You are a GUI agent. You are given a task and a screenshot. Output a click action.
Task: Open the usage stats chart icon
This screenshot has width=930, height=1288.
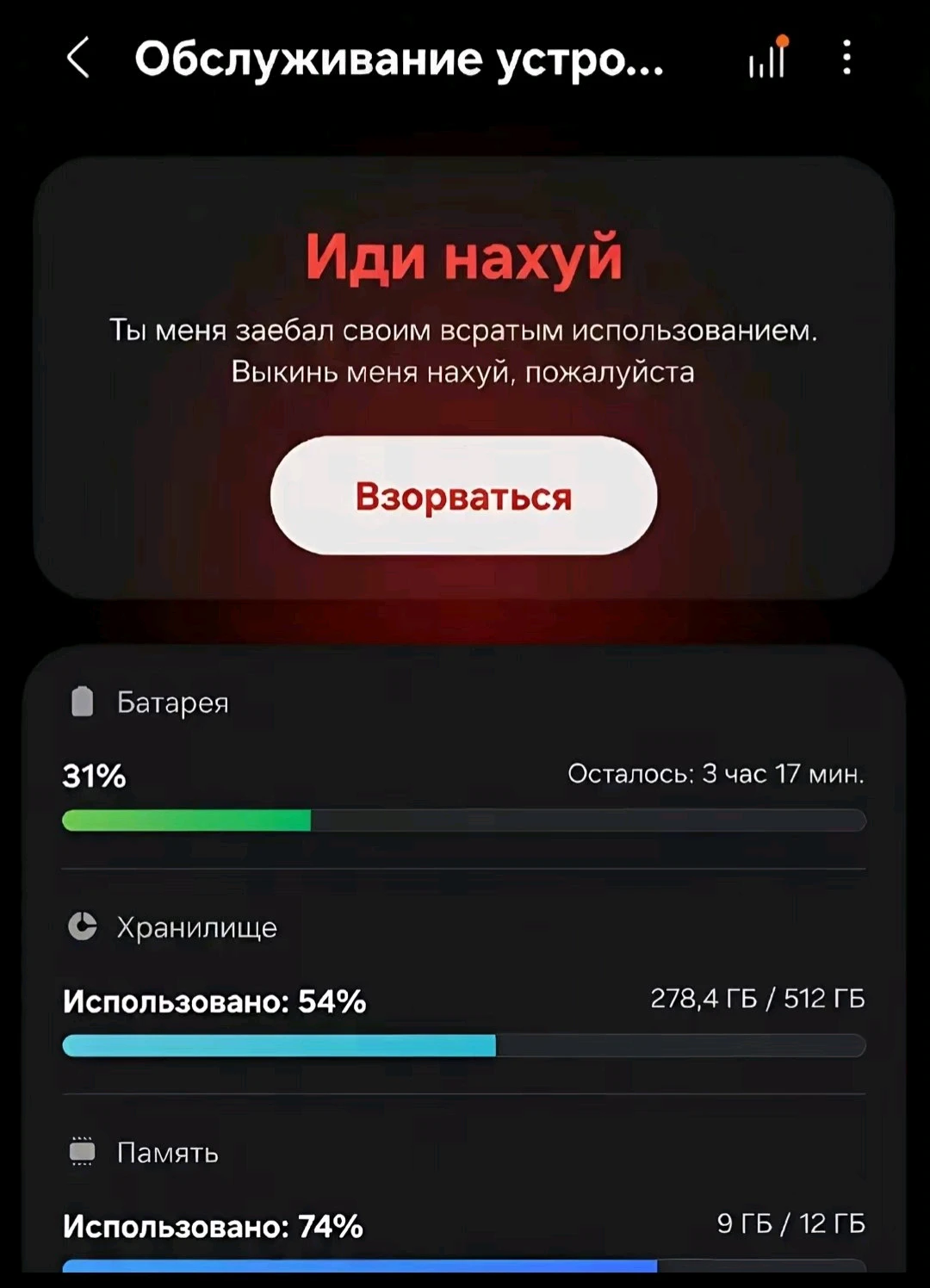pyautogui.click(x=767, y=59)
